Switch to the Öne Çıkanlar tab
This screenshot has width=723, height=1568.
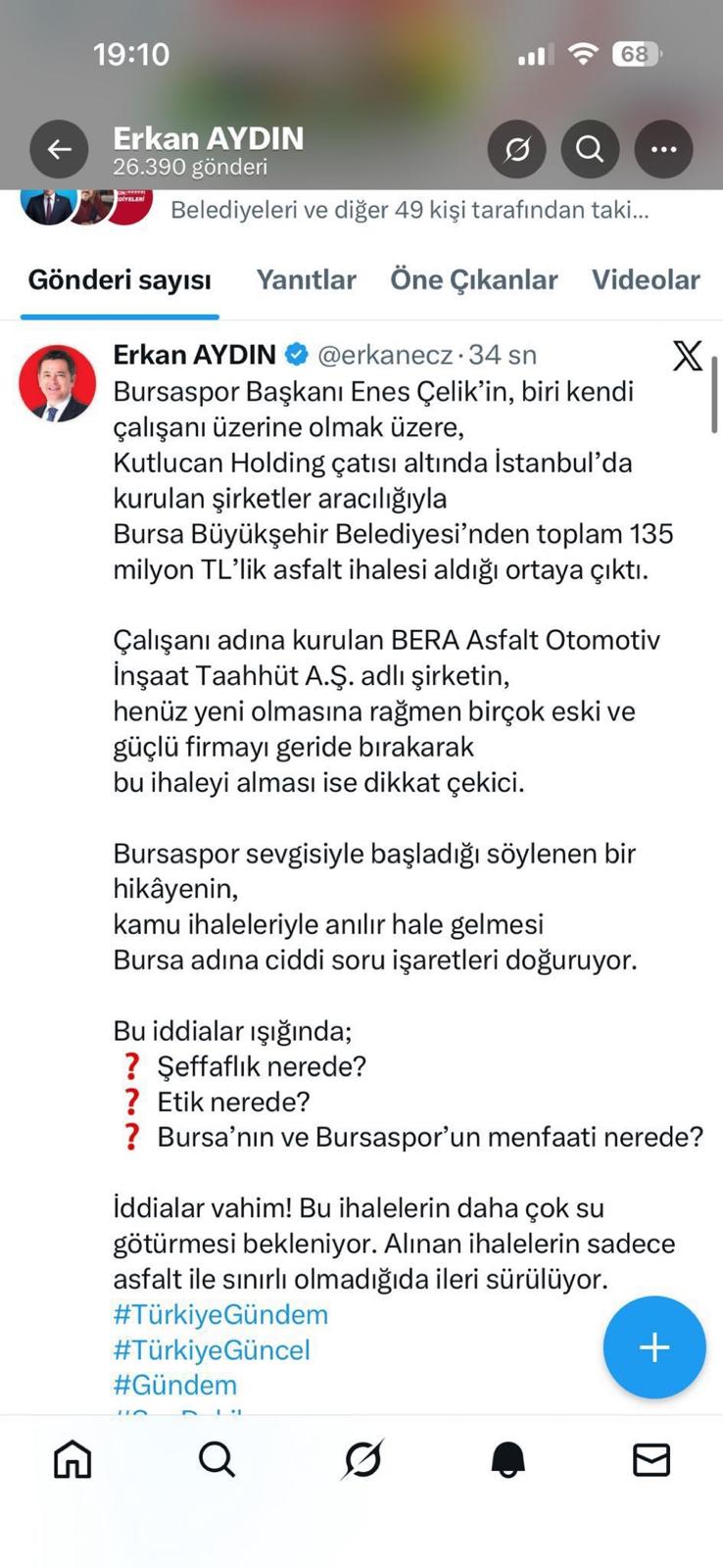(473, 280)
